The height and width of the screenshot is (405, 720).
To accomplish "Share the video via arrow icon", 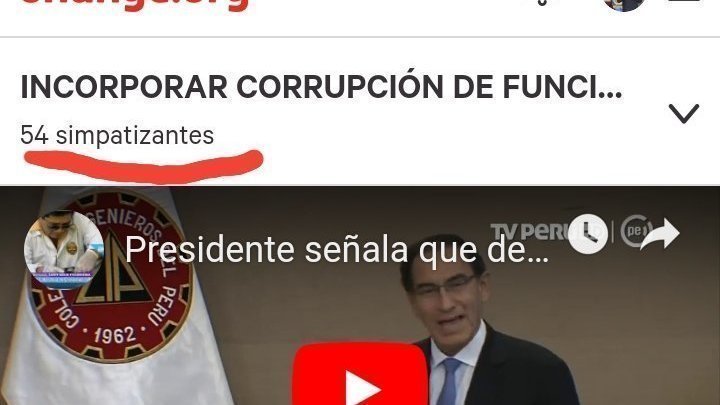I will point(660,234).
